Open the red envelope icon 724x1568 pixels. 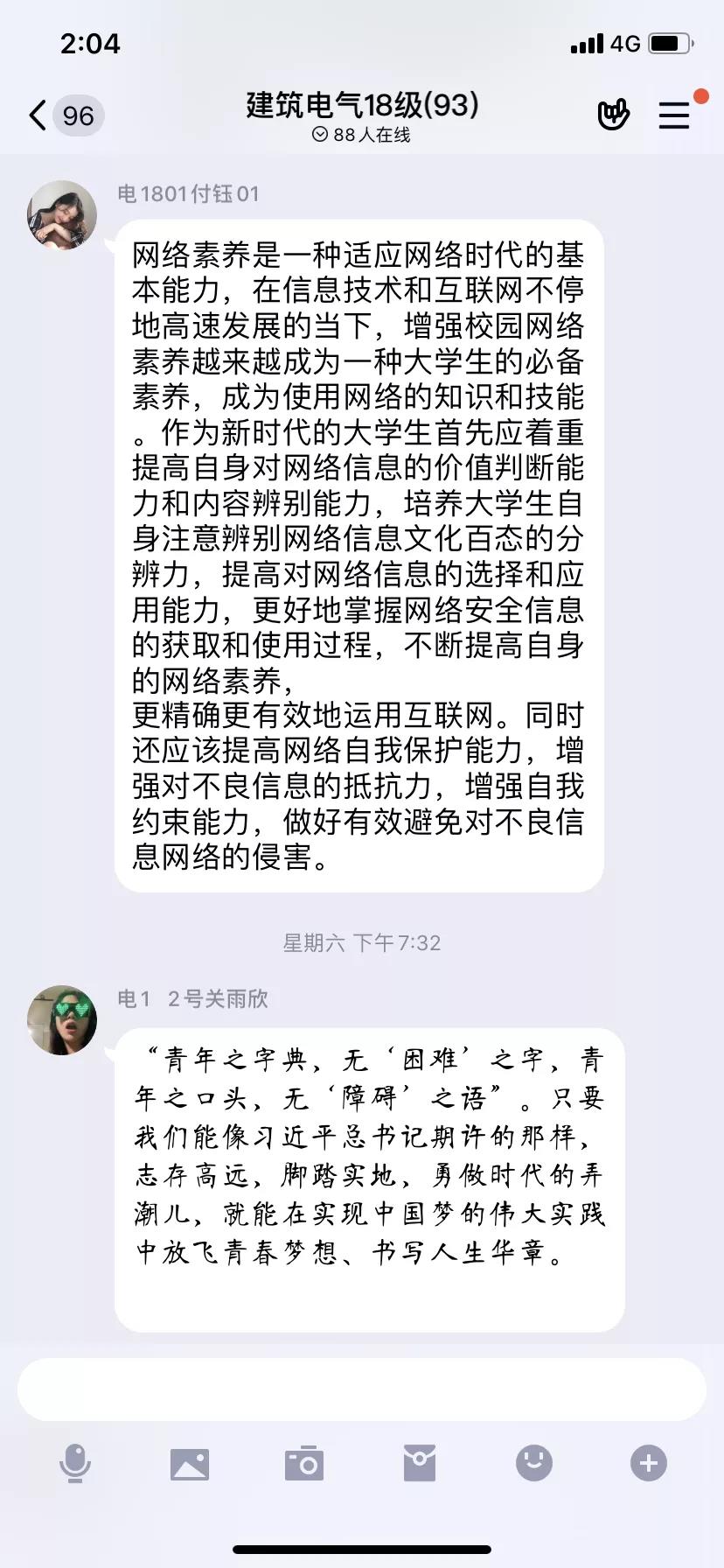point(420,1463)
